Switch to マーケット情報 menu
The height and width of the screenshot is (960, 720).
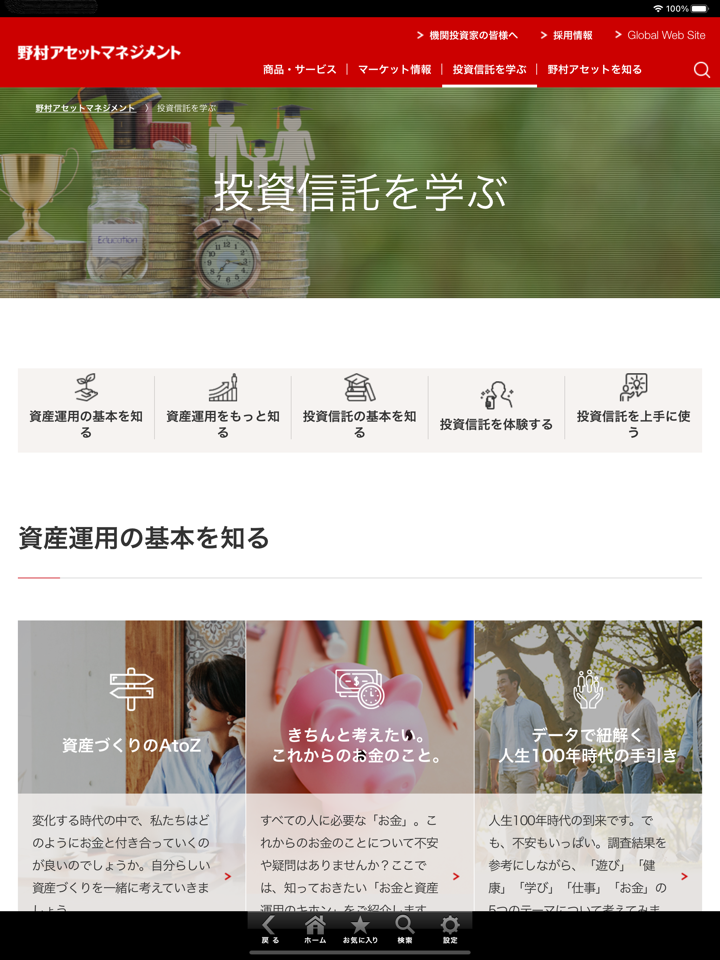(395, 70)
